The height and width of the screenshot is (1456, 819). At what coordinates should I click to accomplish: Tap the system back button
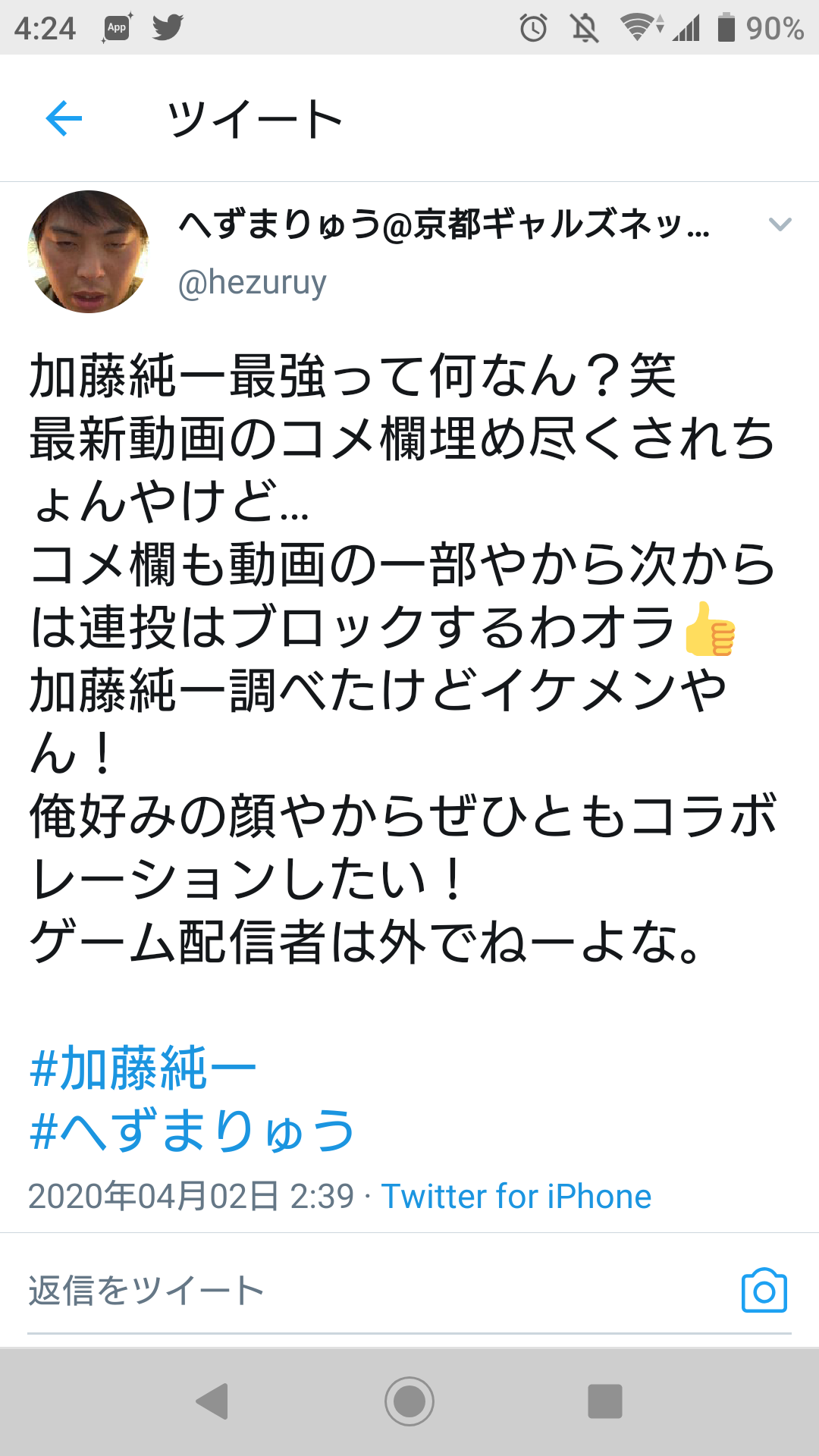(212, 1401)
